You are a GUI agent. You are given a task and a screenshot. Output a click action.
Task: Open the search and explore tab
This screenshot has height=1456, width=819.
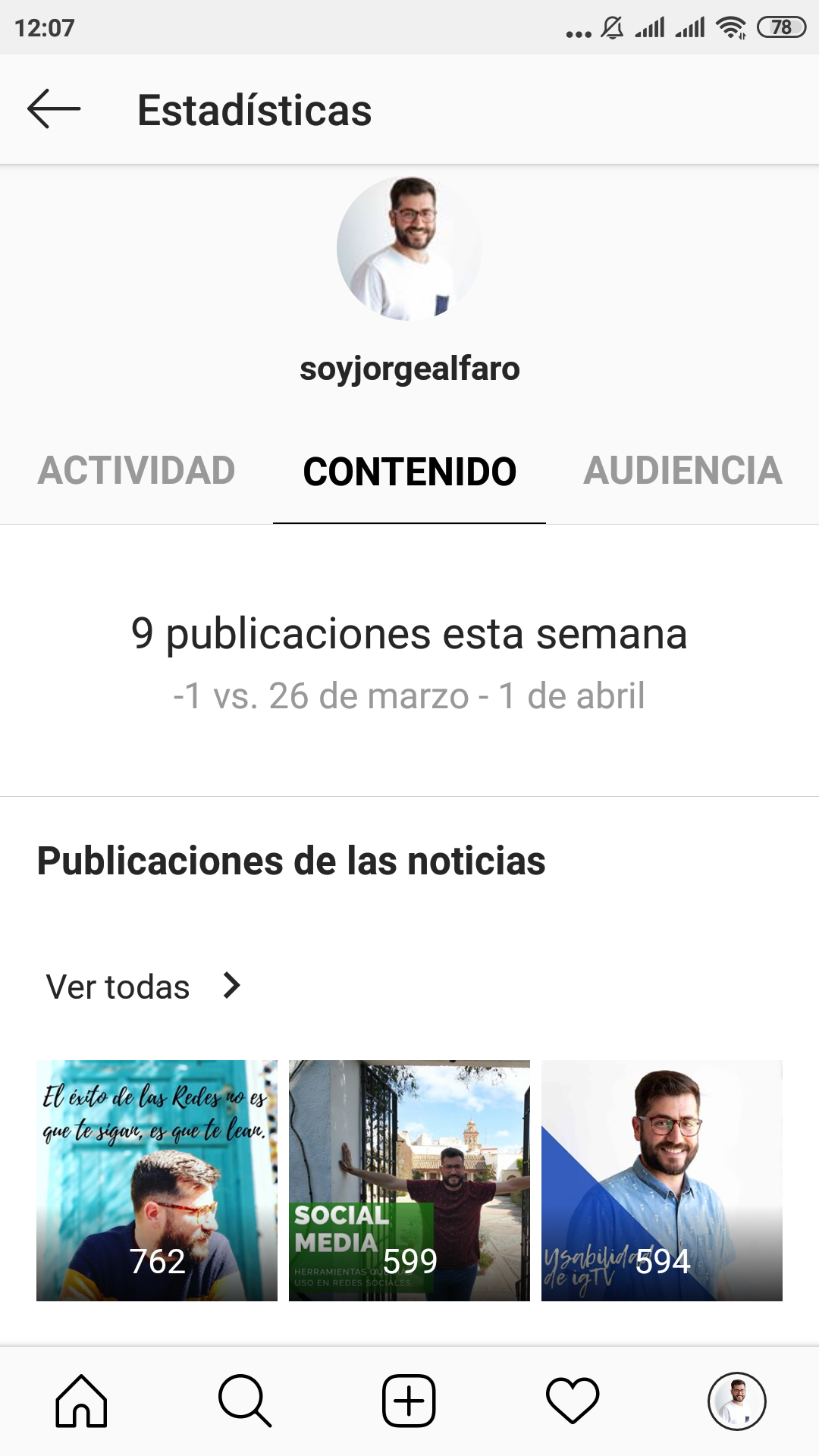(245, 1401)
